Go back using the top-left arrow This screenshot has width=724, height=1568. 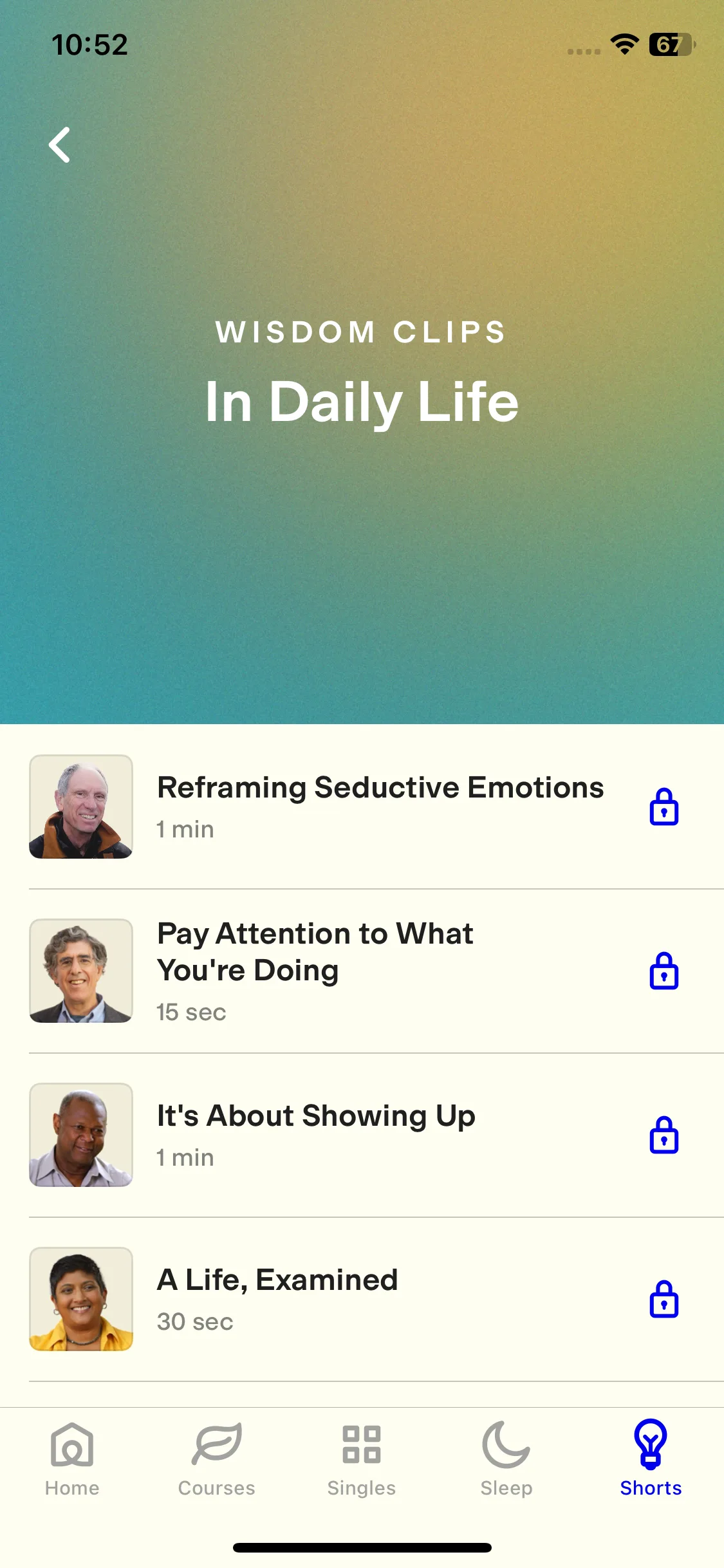point(60,145)
